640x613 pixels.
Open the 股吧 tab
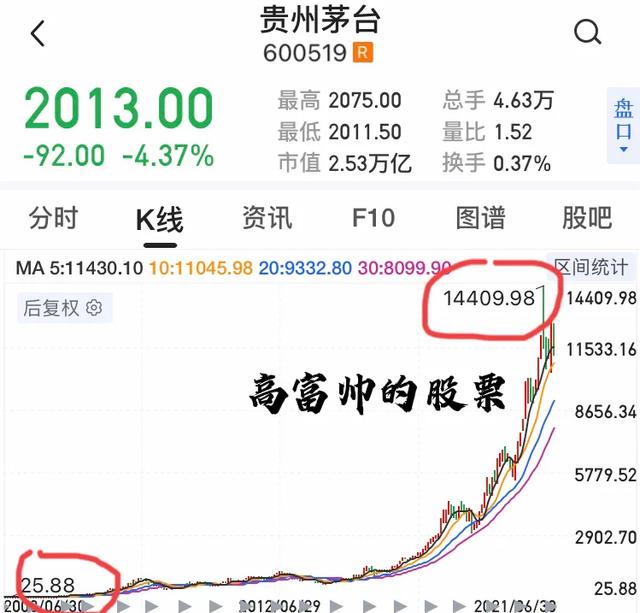click(x=587, y=218)
